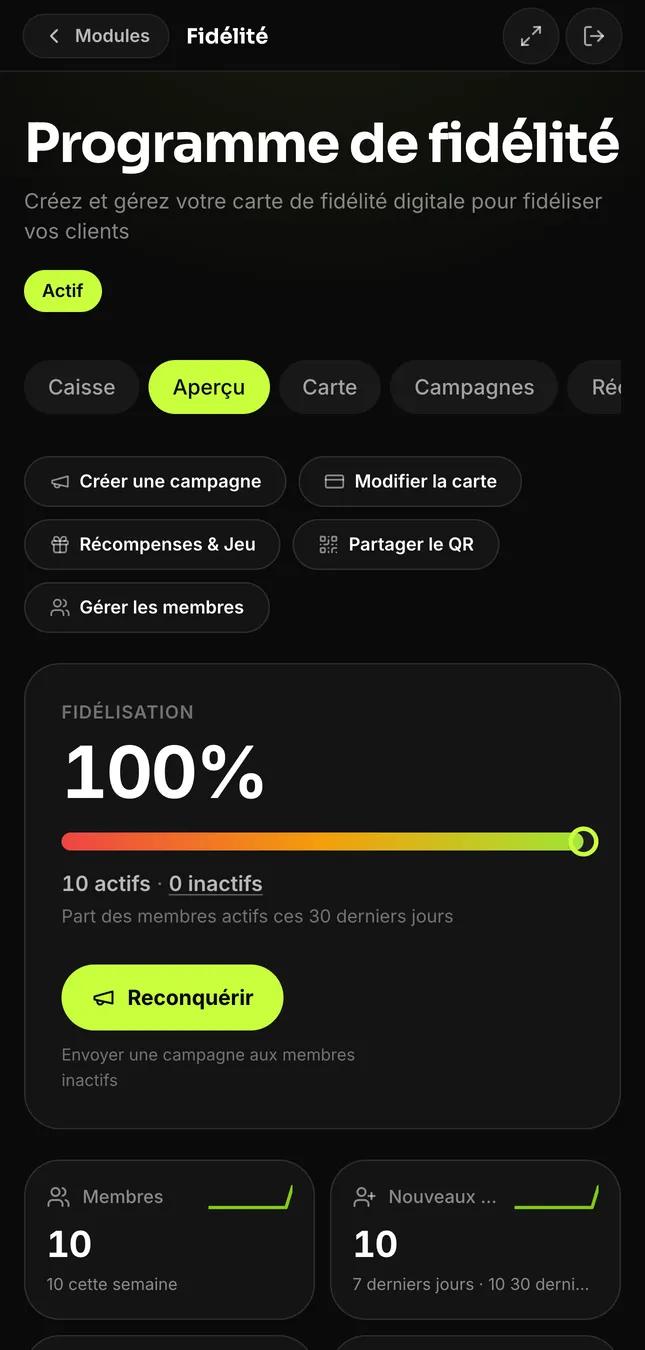
Task: Tap Partager le QR
Action: click(396, 544)
